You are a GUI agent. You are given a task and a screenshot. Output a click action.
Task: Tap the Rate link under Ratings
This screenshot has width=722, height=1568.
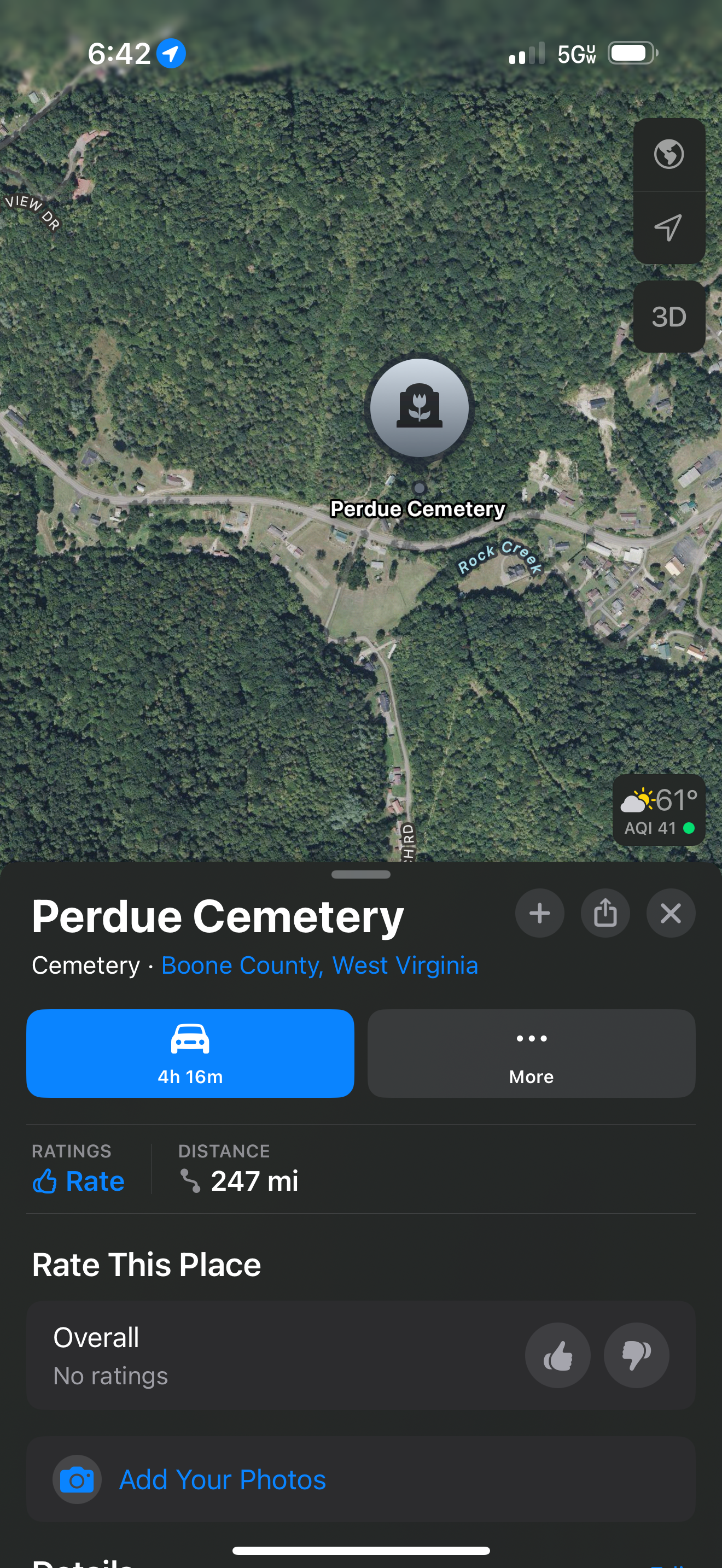(79, 1181)
